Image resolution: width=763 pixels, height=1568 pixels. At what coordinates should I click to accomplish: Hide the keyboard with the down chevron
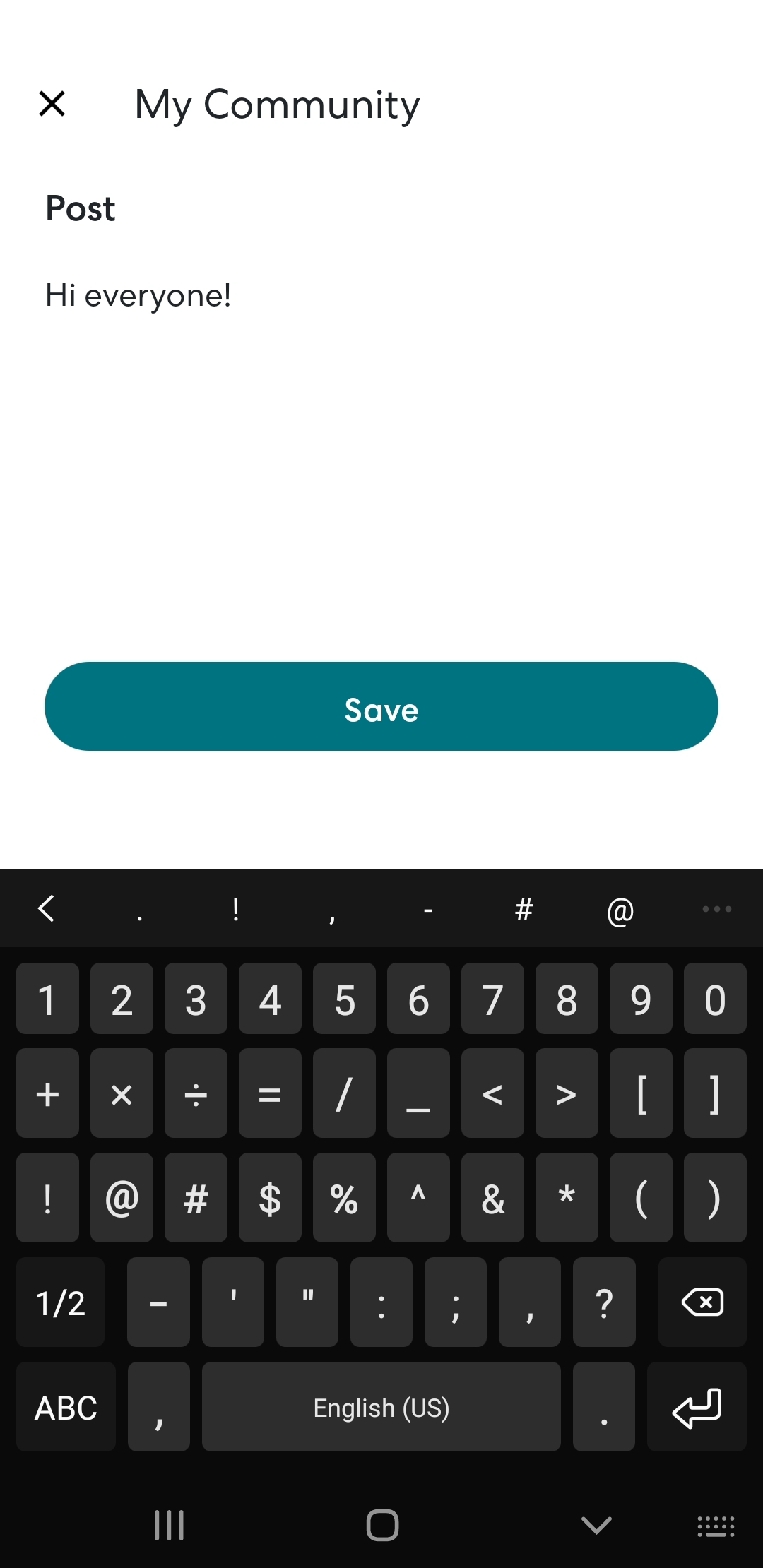[596, 1526]
